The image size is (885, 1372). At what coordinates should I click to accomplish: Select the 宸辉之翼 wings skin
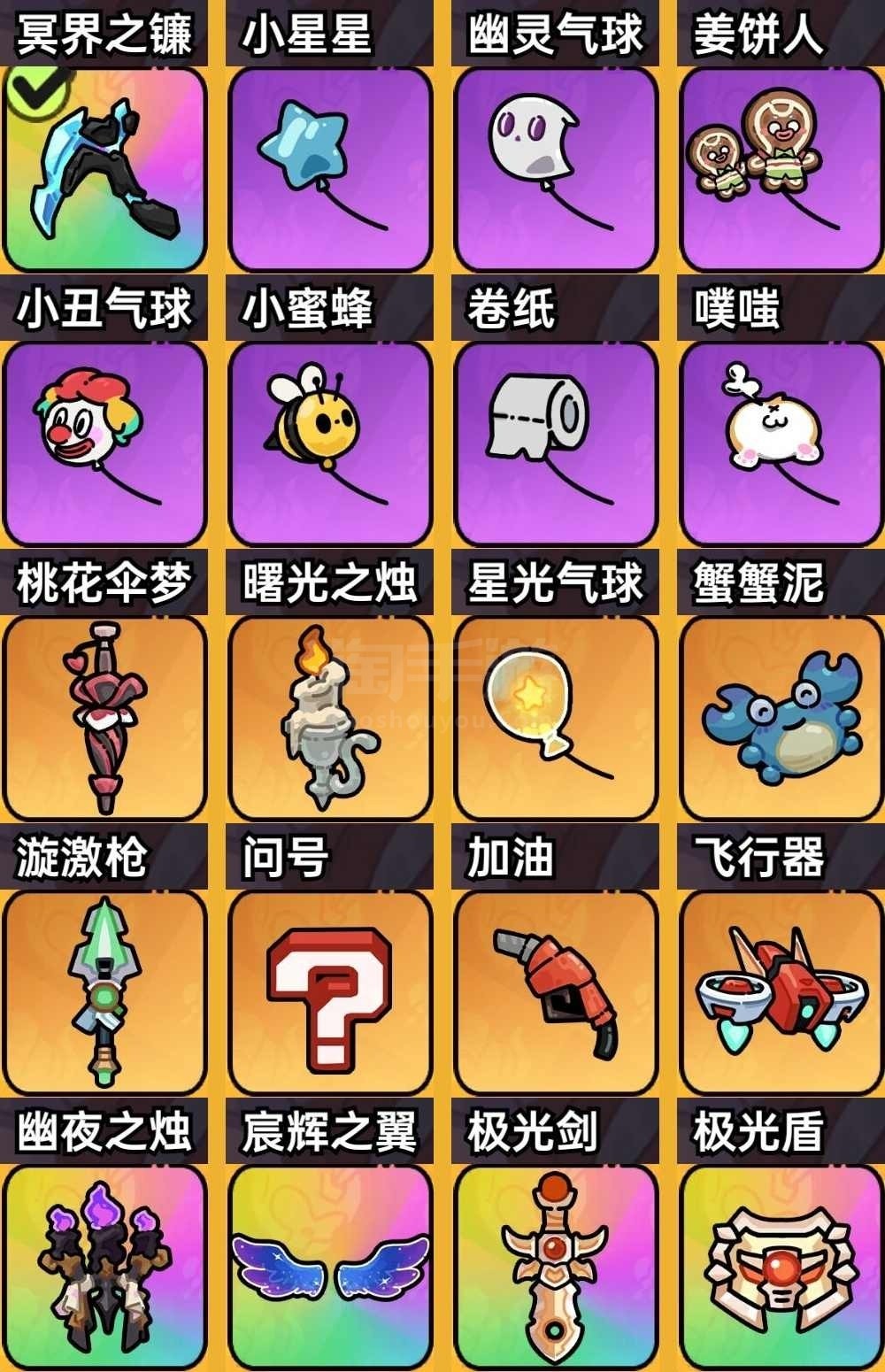tap(330, 1268)
